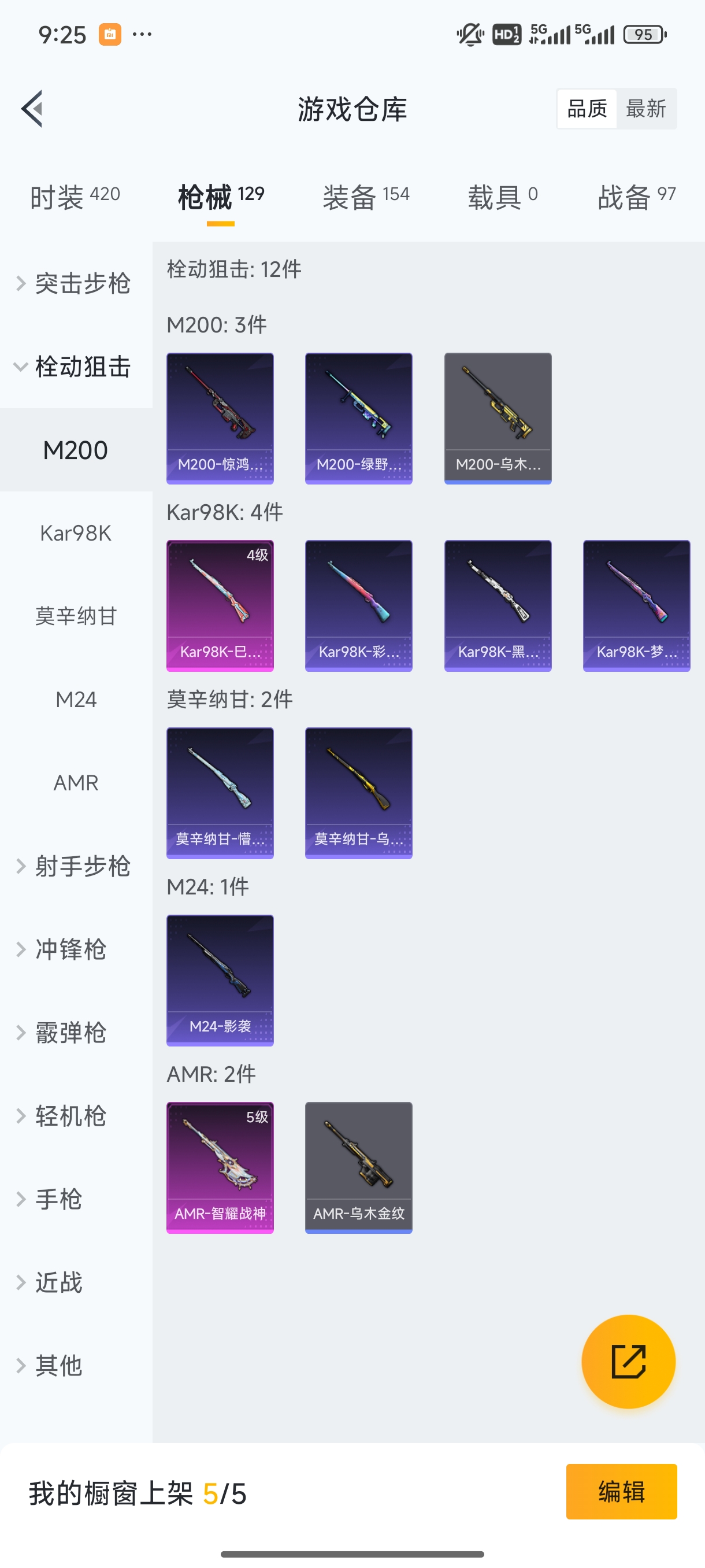Tap the back arrow to leave the warehouse
The width and height of the screenshot is (705, 1568).
32,108
